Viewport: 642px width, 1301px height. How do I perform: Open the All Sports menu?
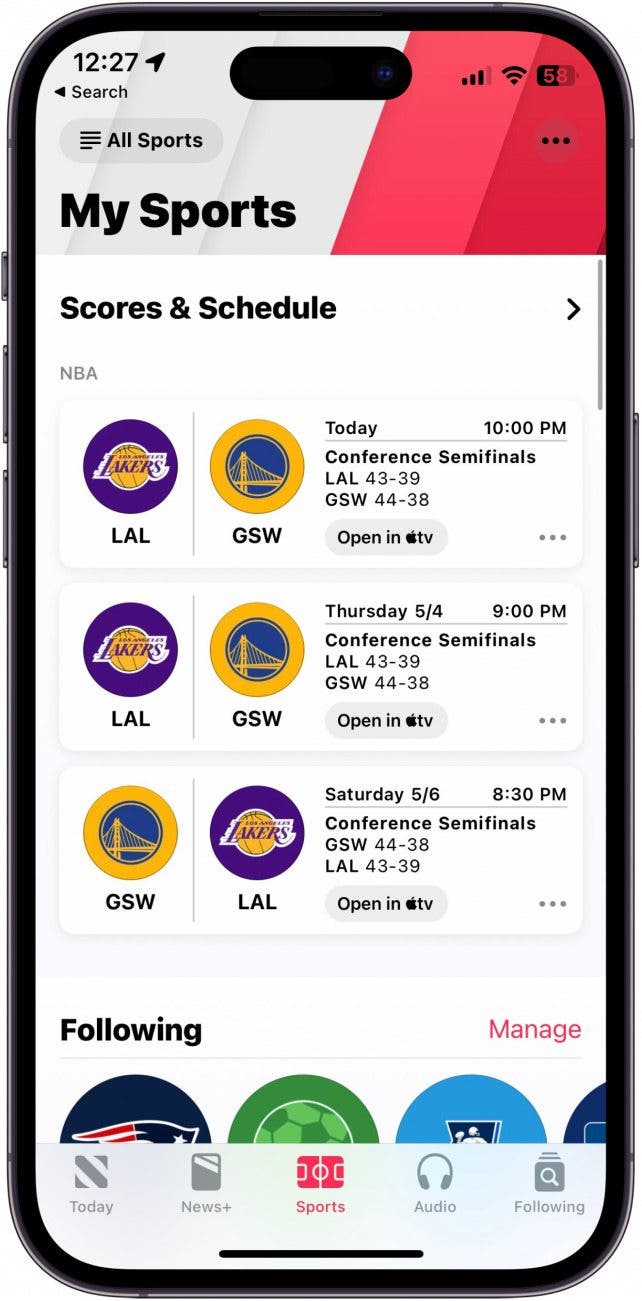141,141
